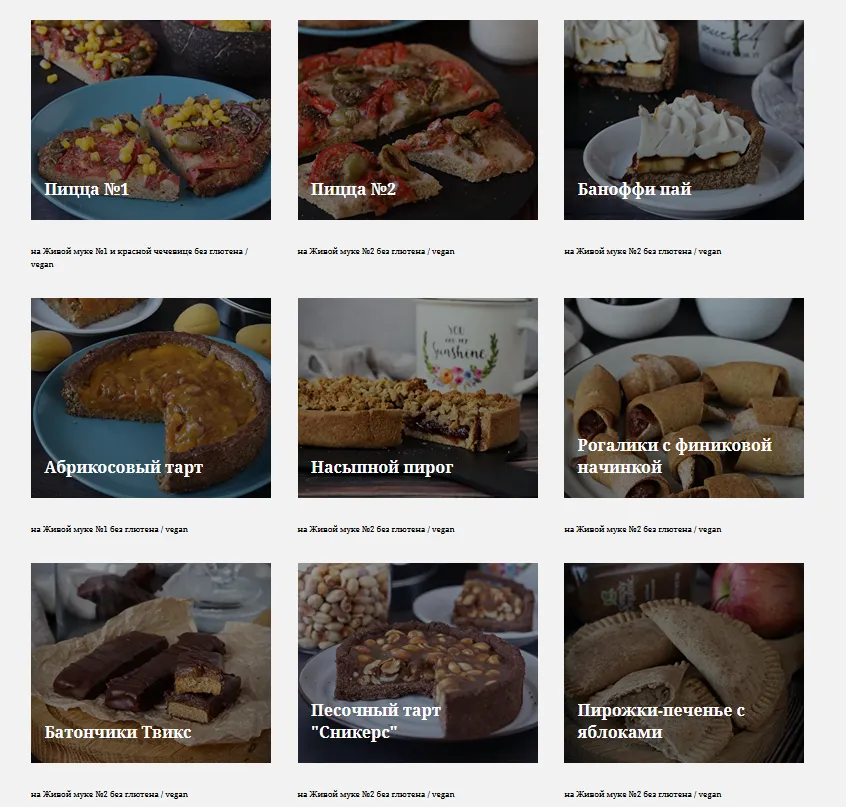View the Батончики Твикс recipe
Screen dimensions: 846x807
pyautogui.click(x=150, y=662)
